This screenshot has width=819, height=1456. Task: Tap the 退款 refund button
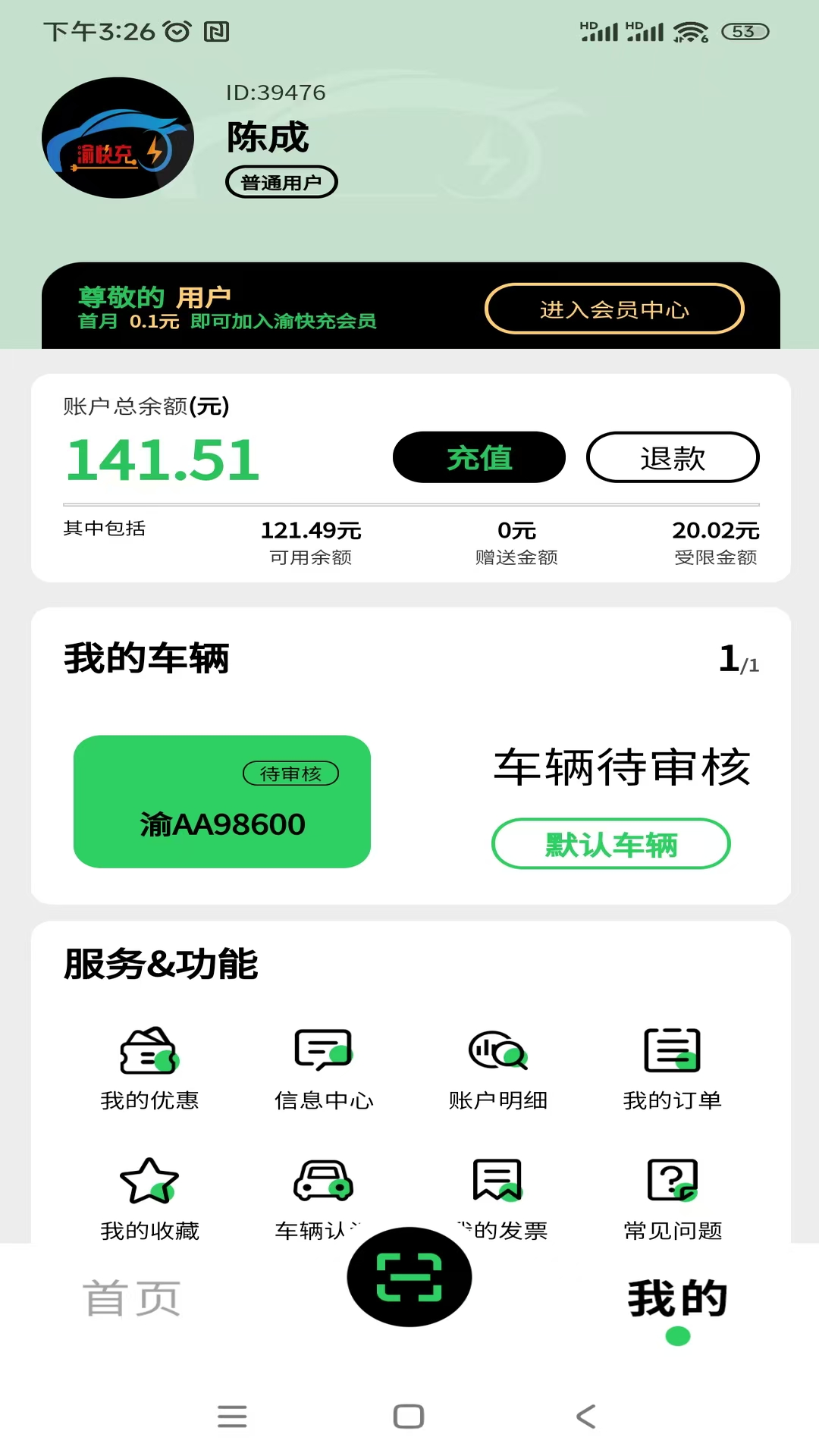click(672, 457)
